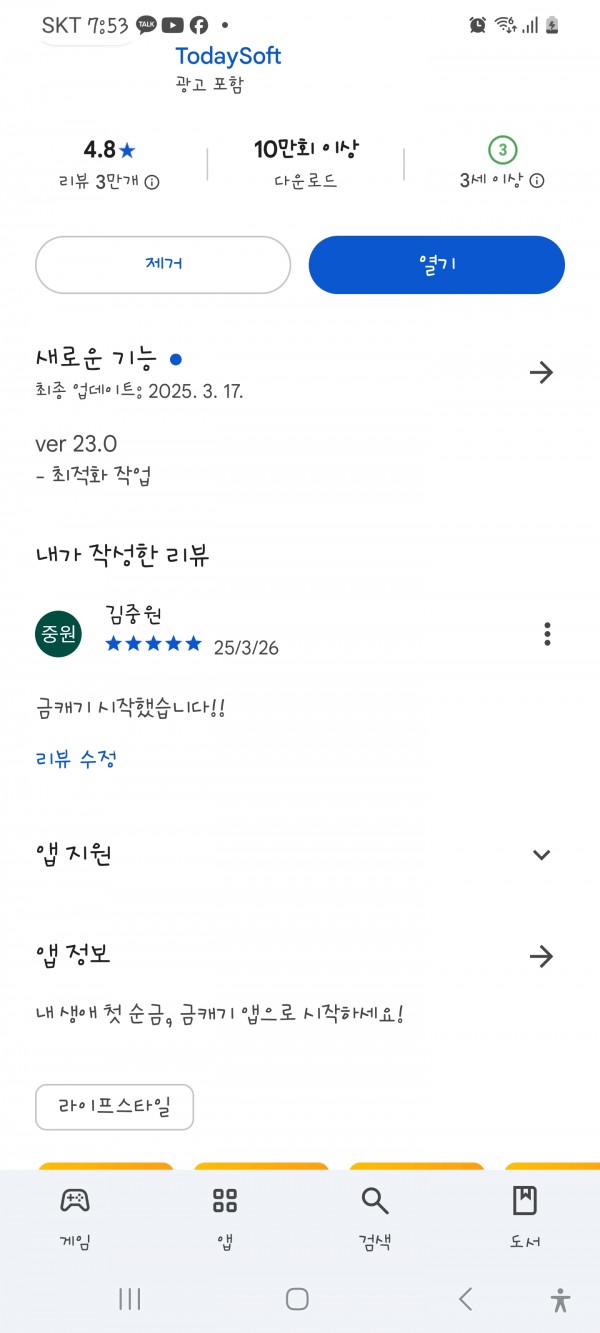Switch to the 앱 tab
Viewport: 600px width, 1333px height.
[225, 1218]
